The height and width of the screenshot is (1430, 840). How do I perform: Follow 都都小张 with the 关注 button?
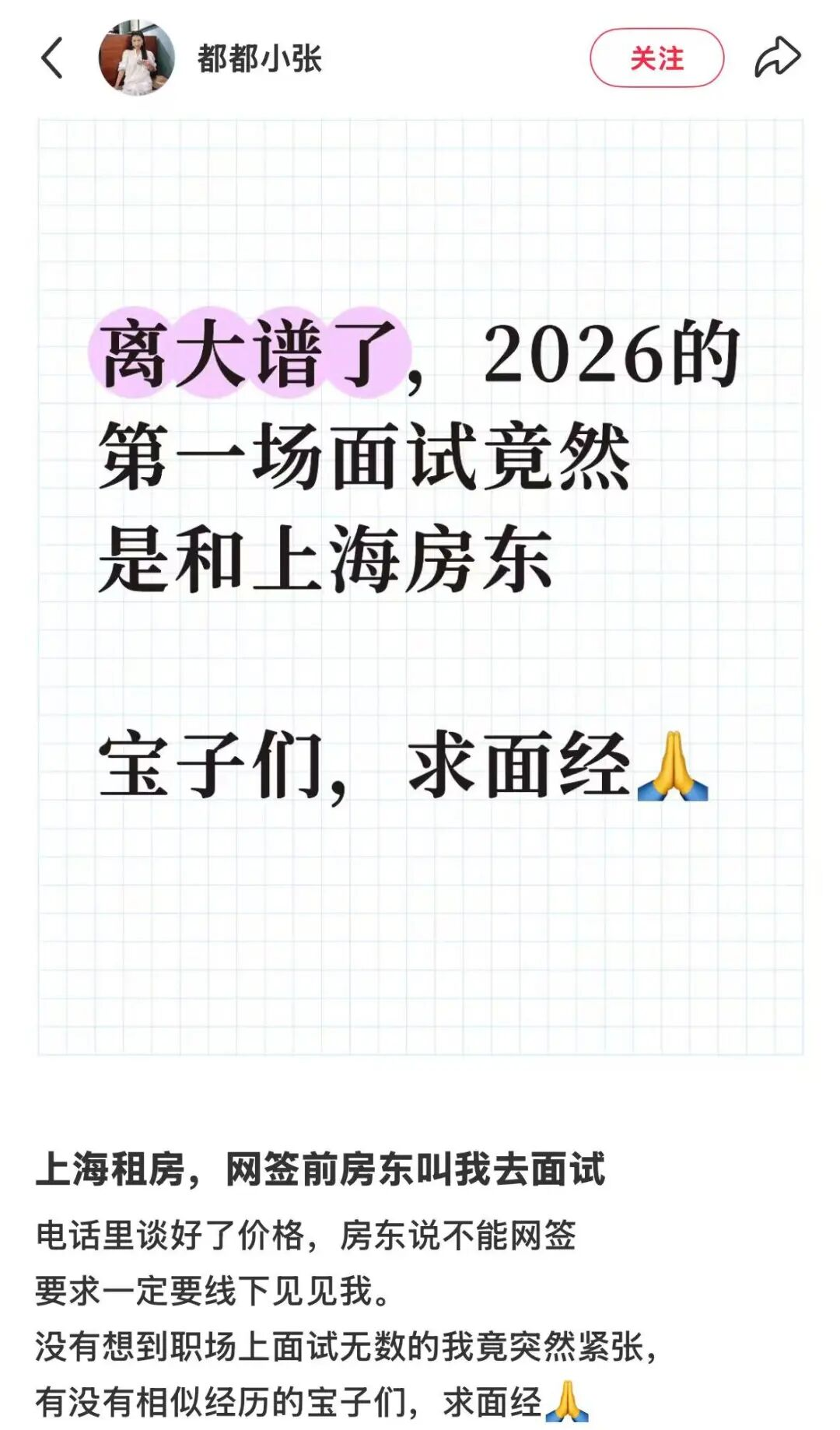[656, 58]
